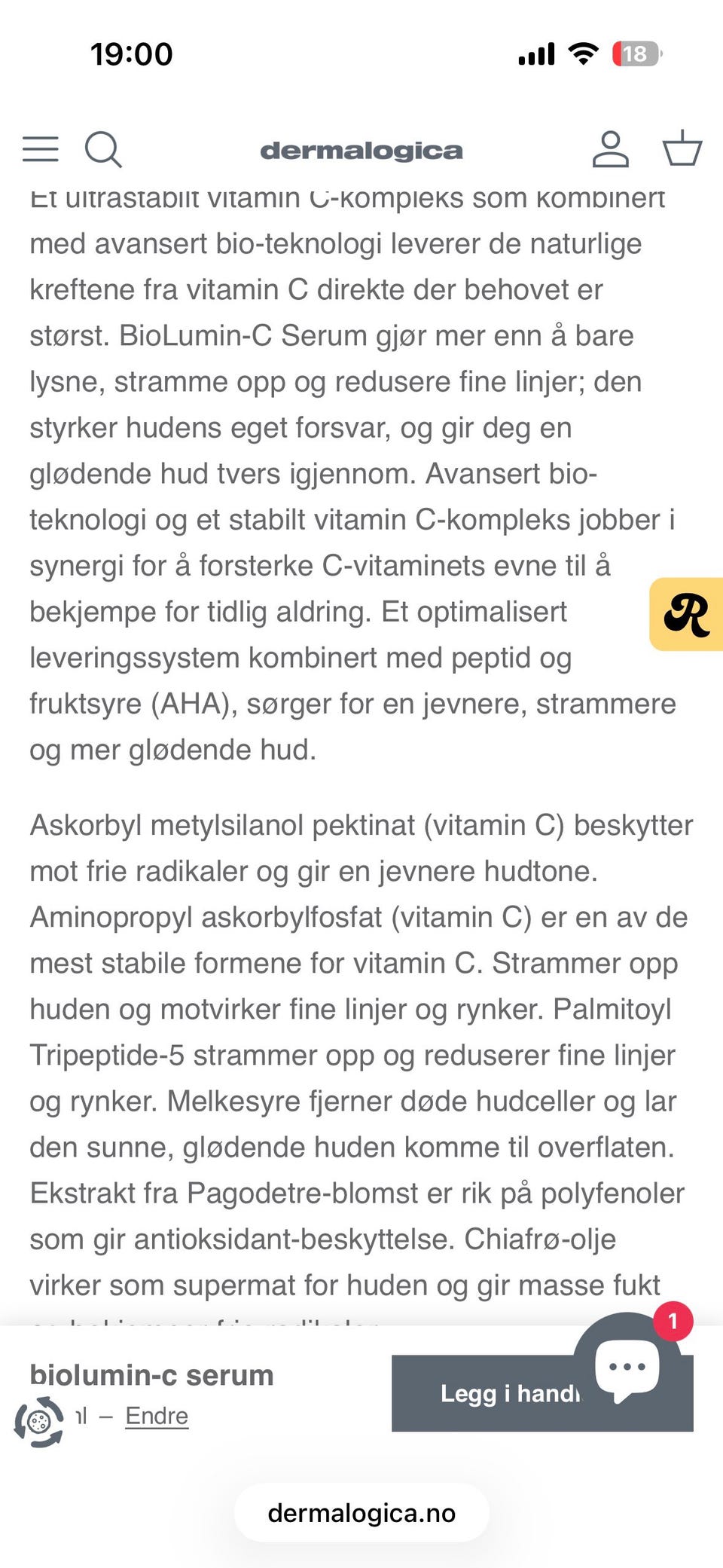Screen dimensions: 723x1568
Task: Tap the 19:00 clock in the status bar
Action: [x=133, y=53]
